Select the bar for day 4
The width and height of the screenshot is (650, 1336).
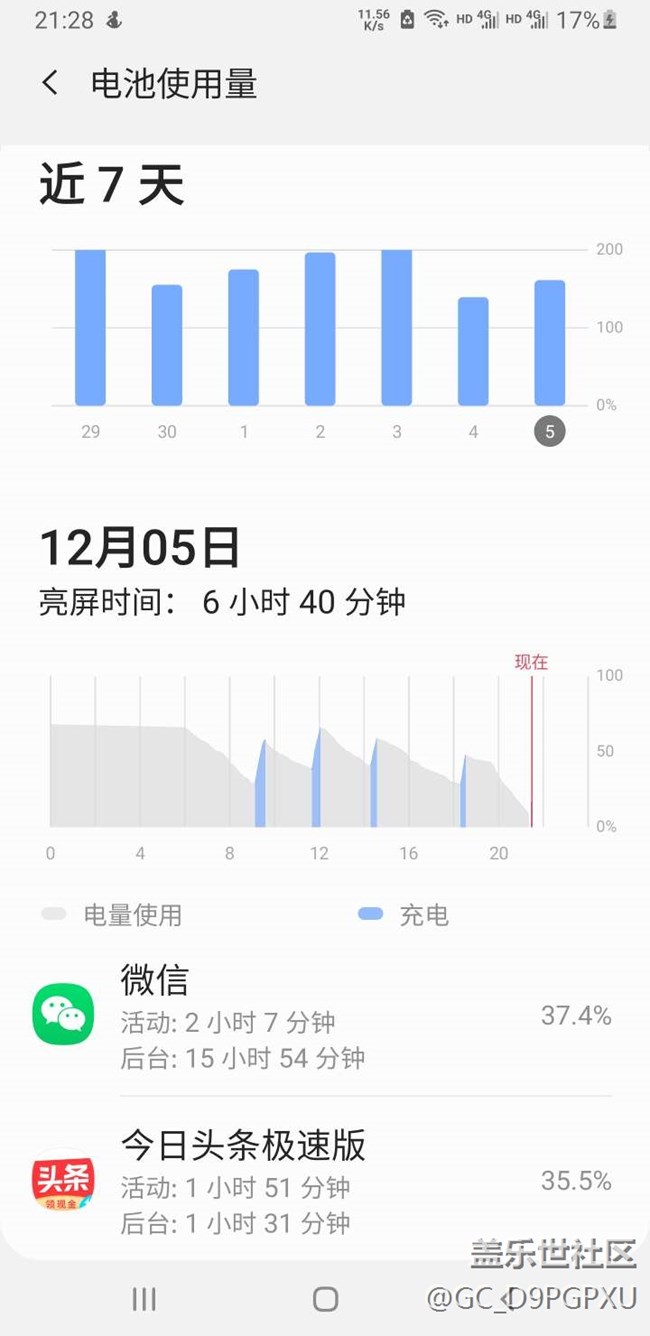[x=473, y=351]
